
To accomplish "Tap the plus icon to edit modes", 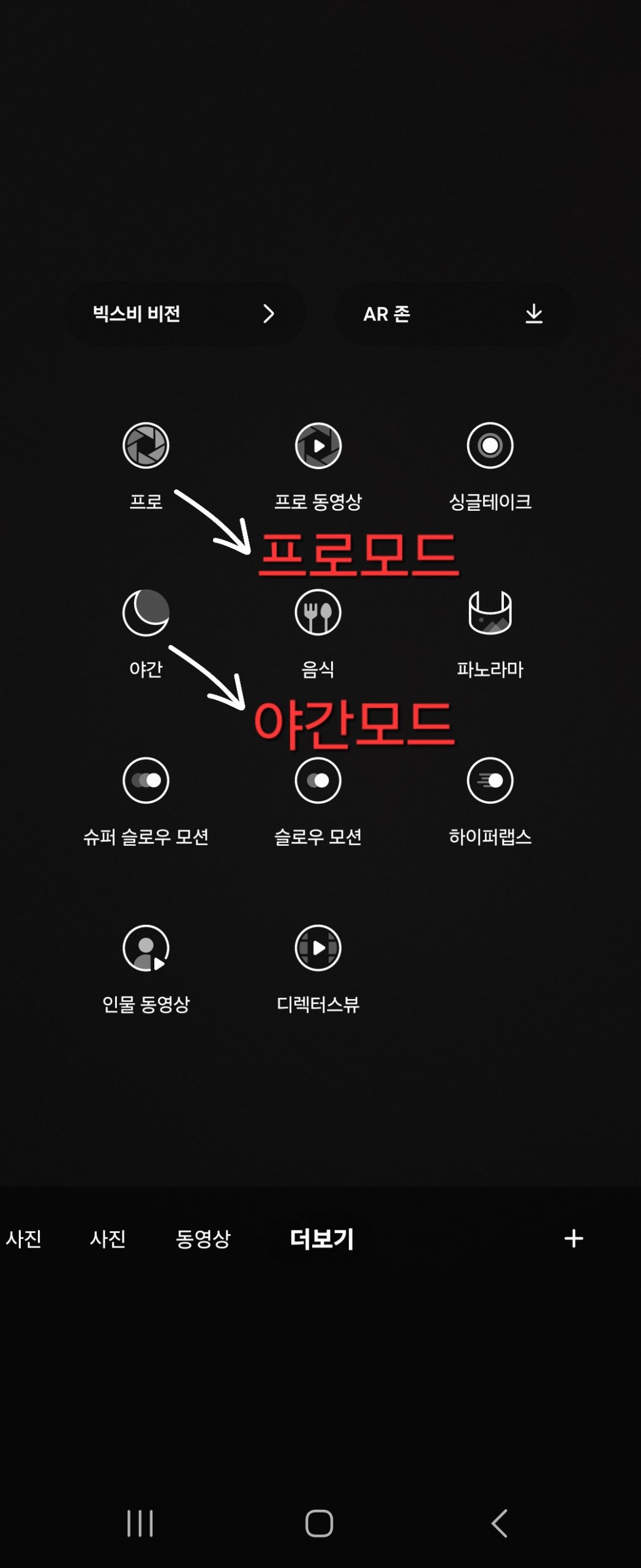I will tap(573, 1238).
